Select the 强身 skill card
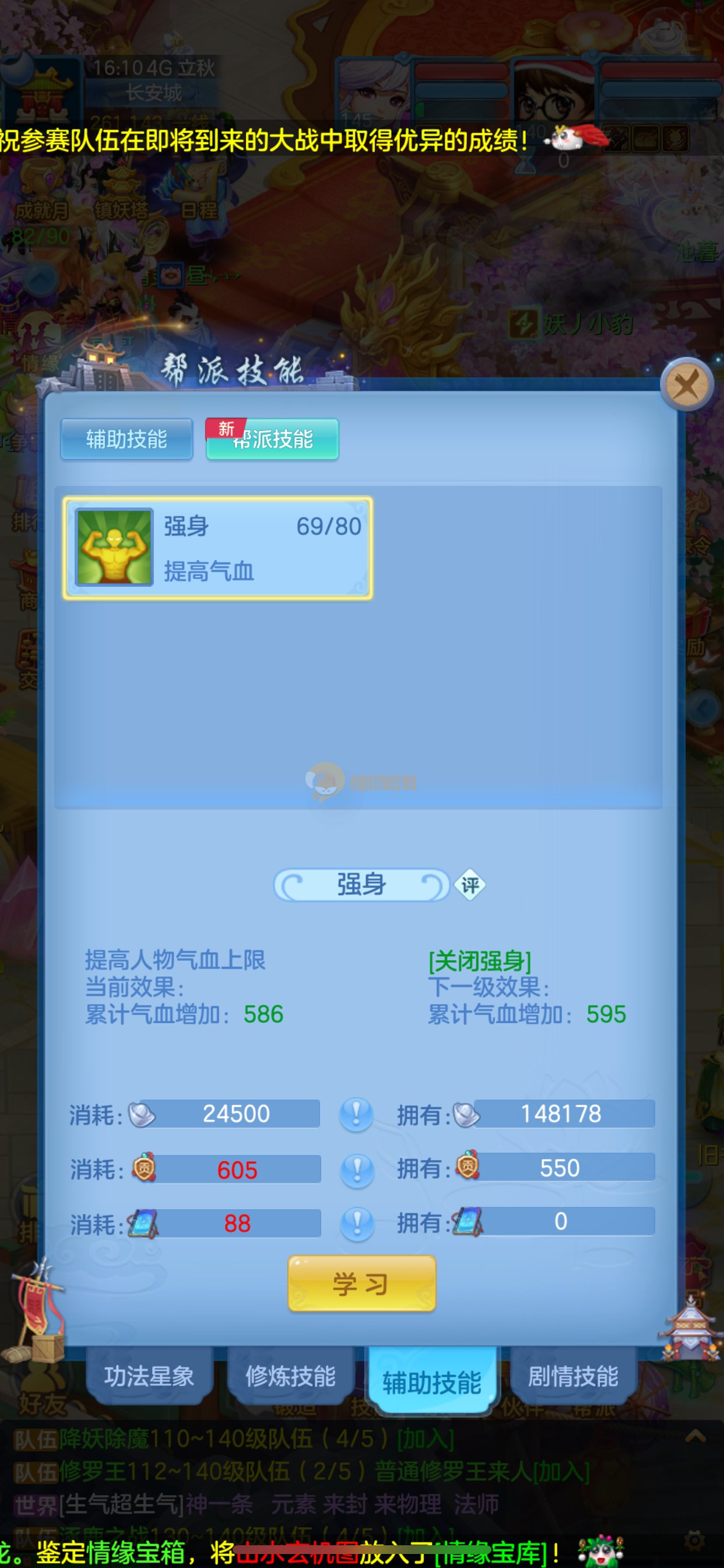The height and width of the screenshot is (1568, 724). (218, 548)
